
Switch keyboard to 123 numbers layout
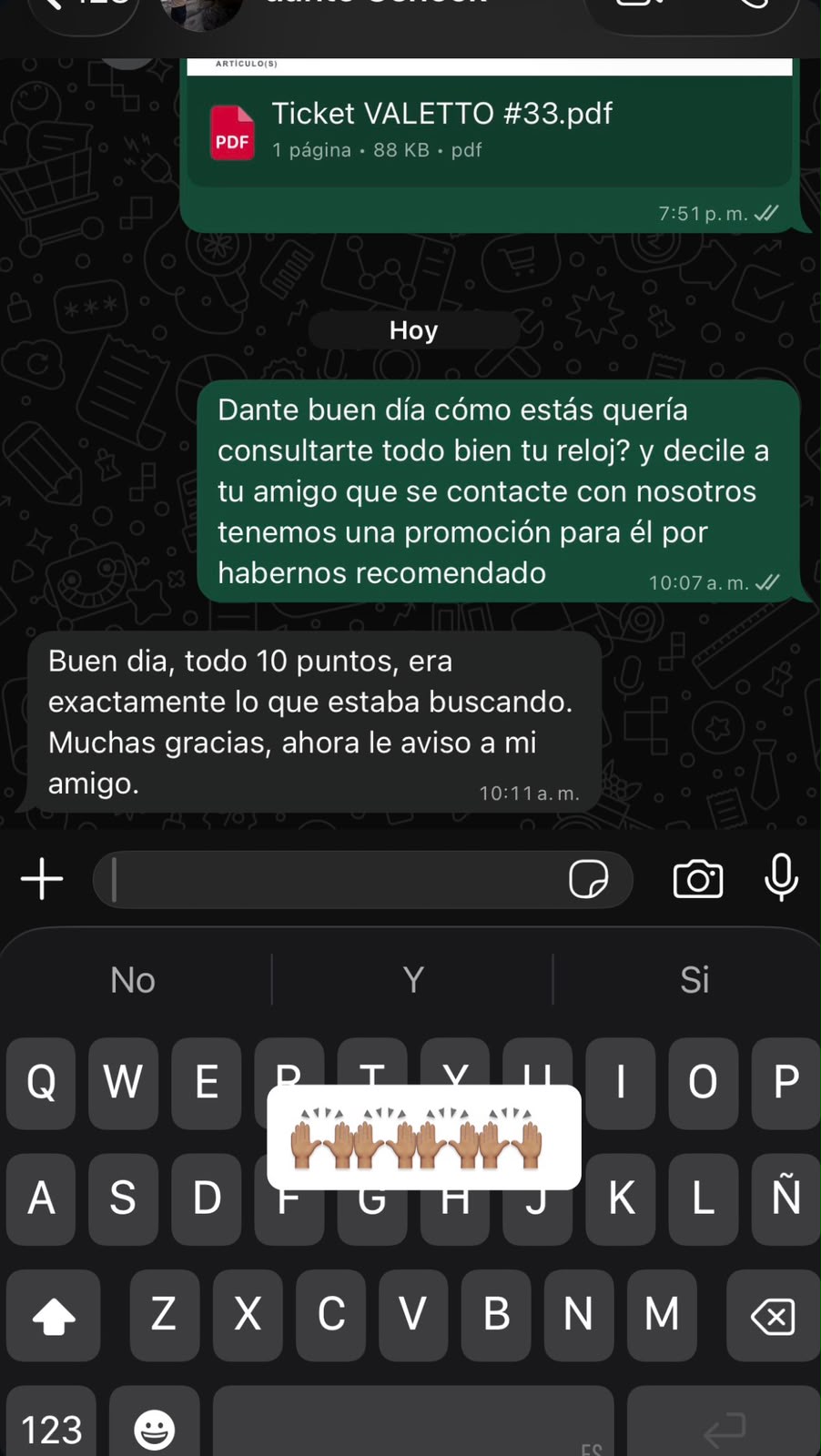click(51, 1426)
